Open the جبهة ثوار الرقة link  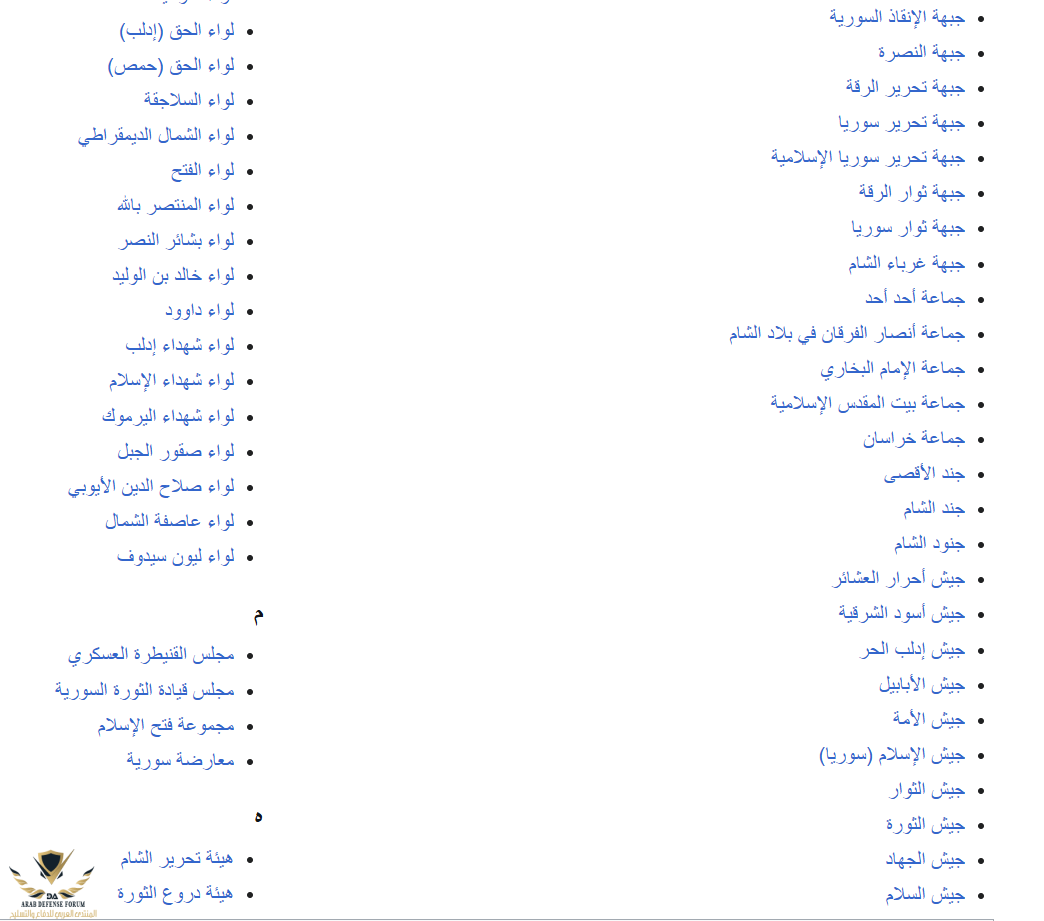click(x=911, y=192)
